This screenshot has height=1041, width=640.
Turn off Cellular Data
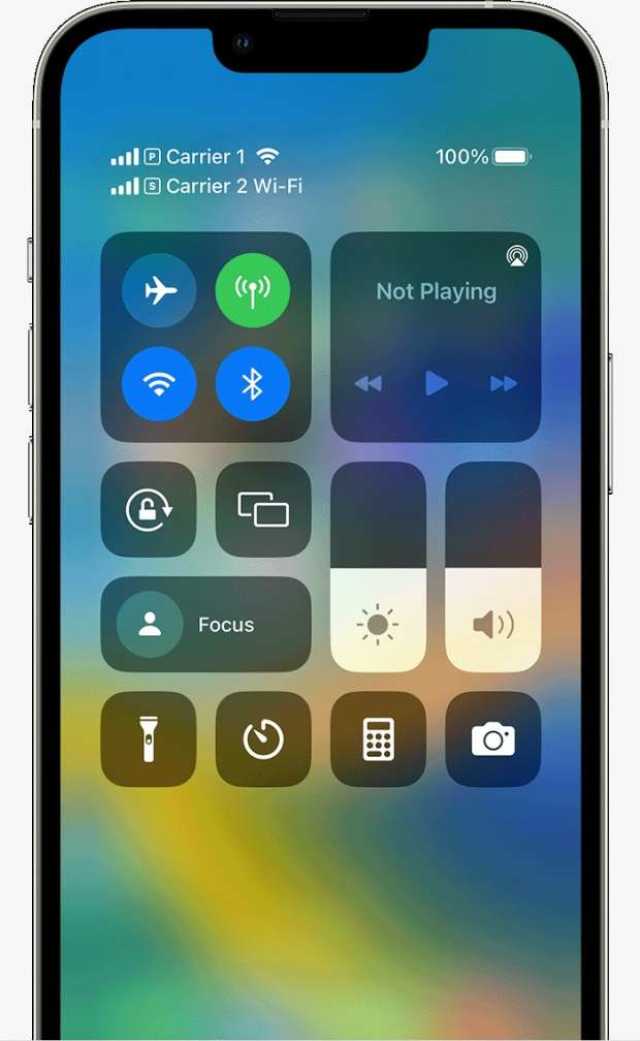[x=253, y=291]
